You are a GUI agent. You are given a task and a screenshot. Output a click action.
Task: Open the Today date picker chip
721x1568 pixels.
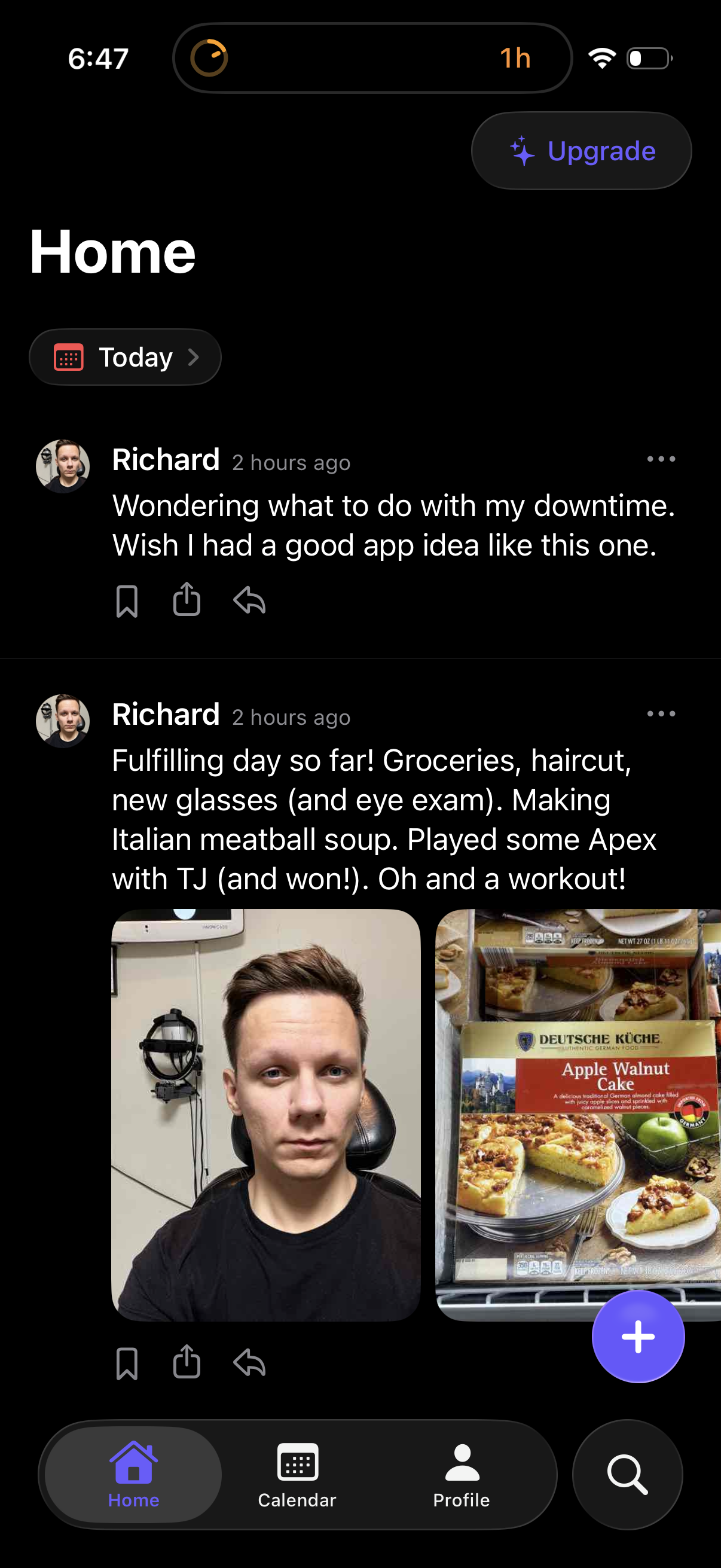point(126,357)
